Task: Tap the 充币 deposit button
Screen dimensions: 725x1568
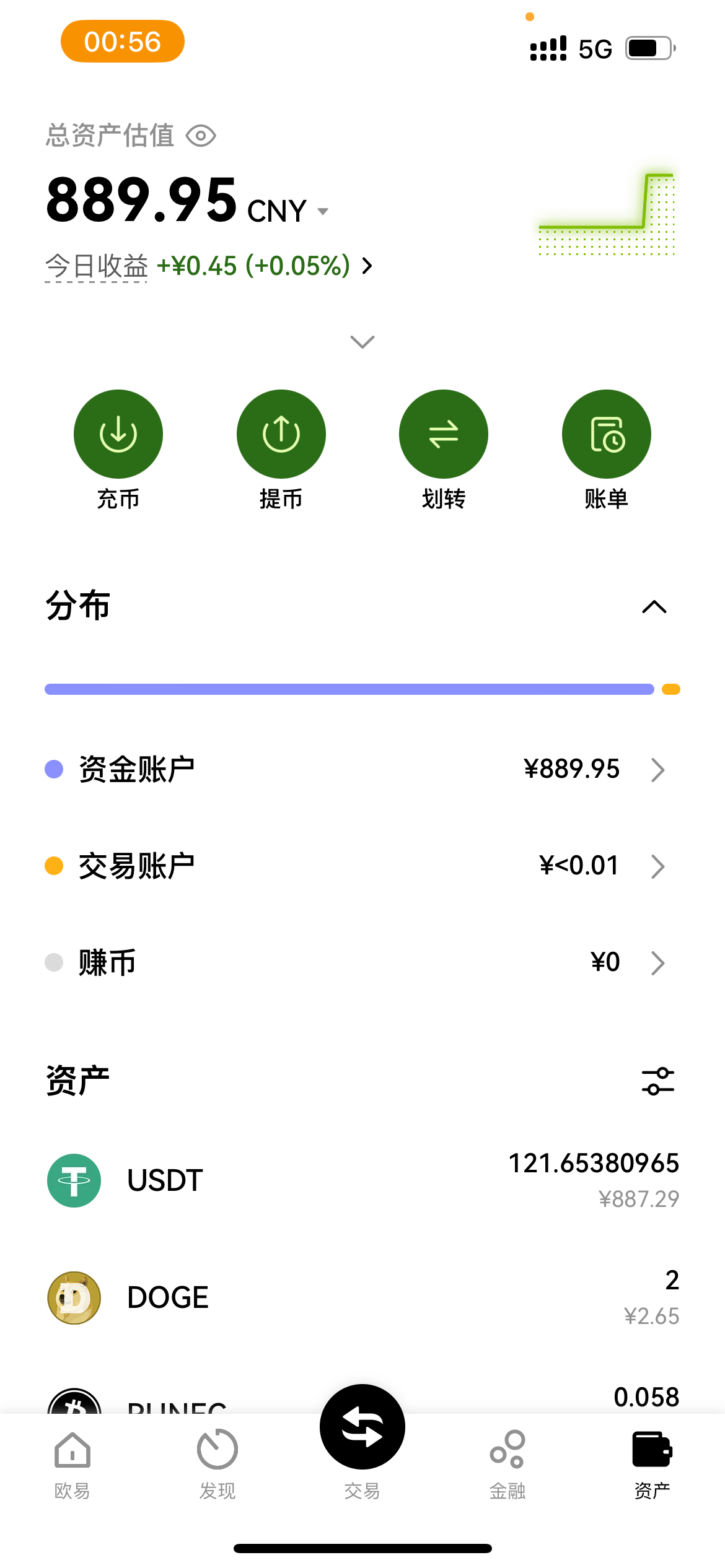Action: coord(118,434)
